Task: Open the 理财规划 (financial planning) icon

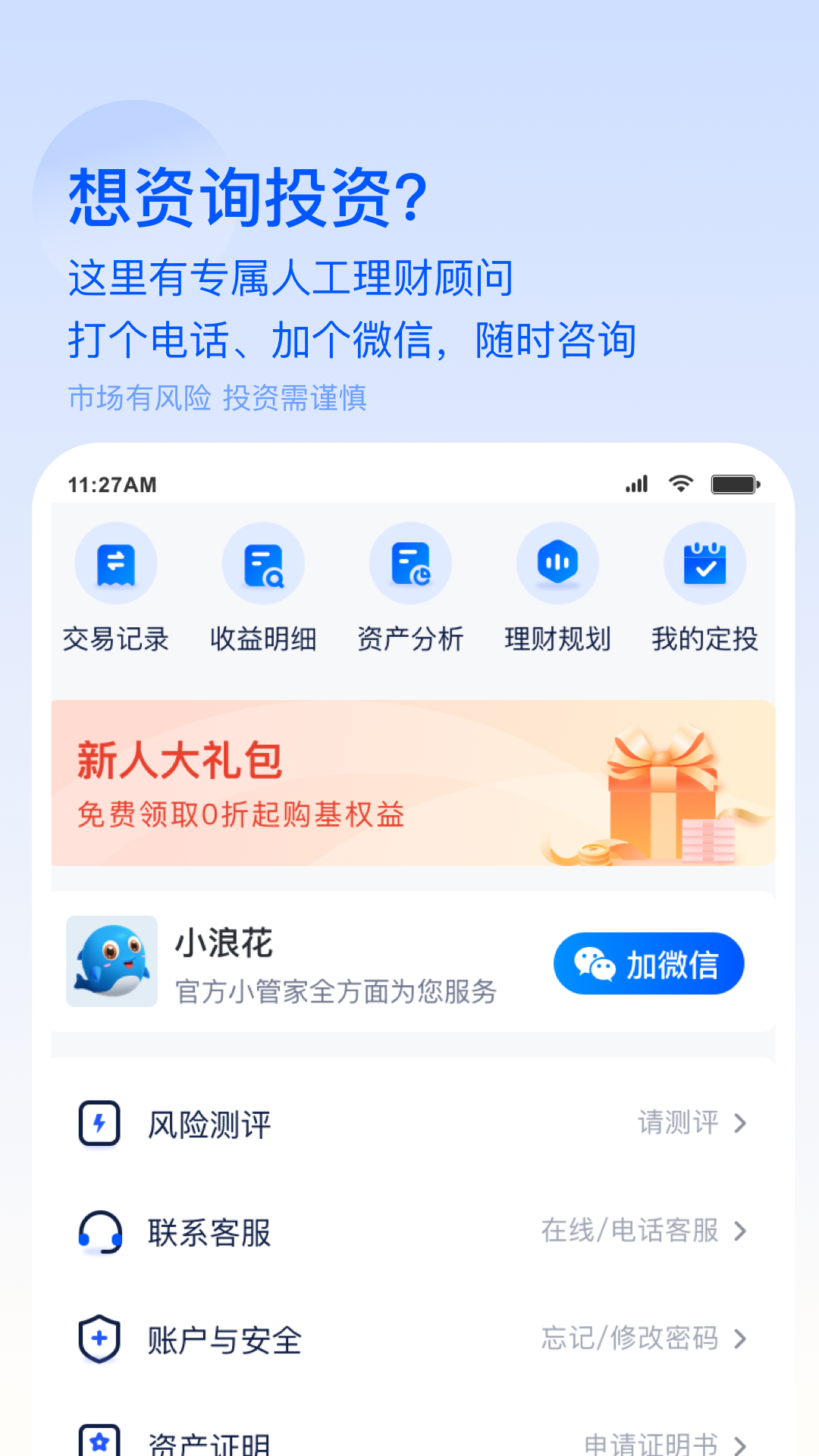Action: (557, 563)
